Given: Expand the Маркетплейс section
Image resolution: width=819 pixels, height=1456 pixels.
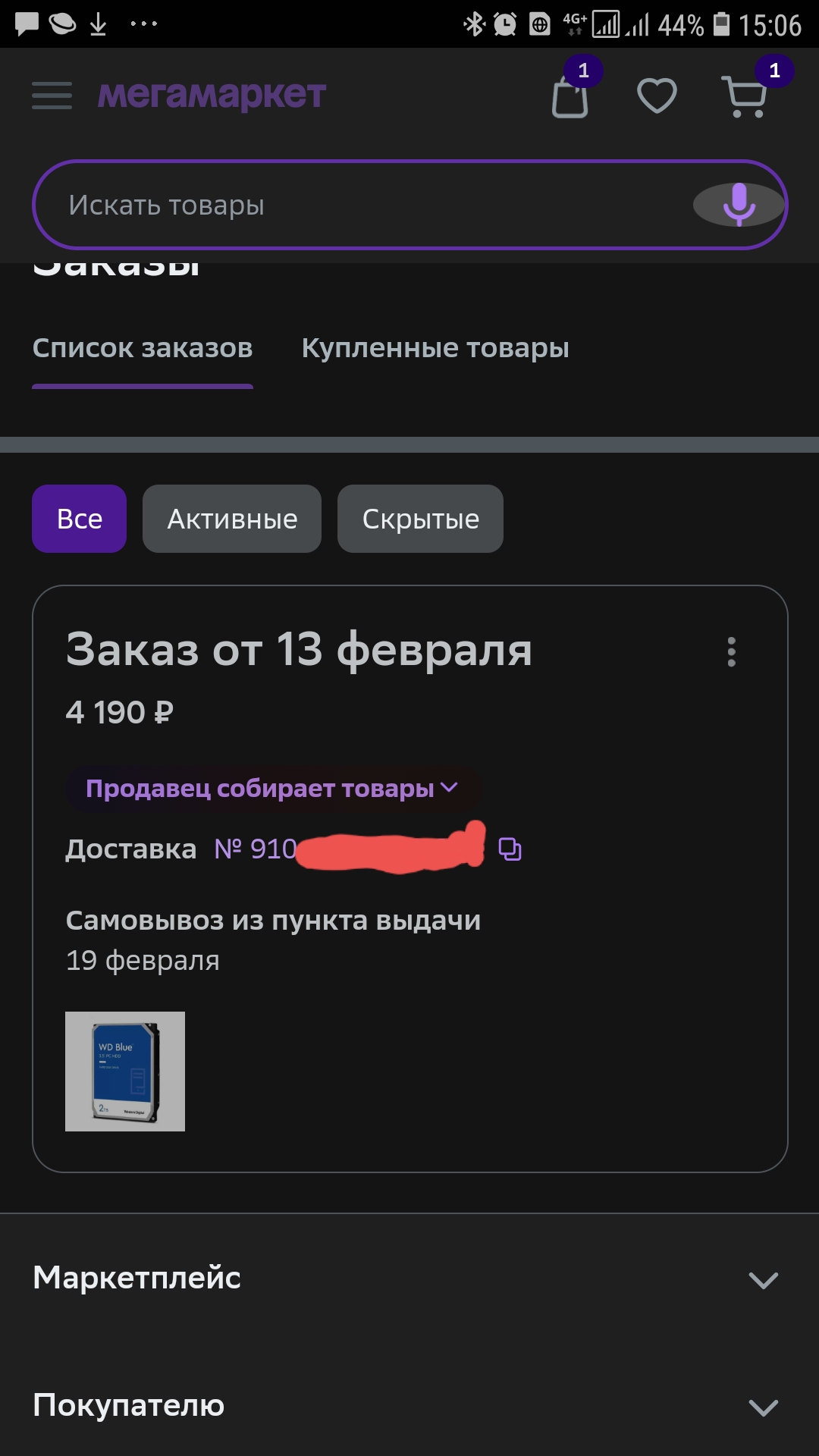Looking at the screenshot, I should pos(409,1279).
